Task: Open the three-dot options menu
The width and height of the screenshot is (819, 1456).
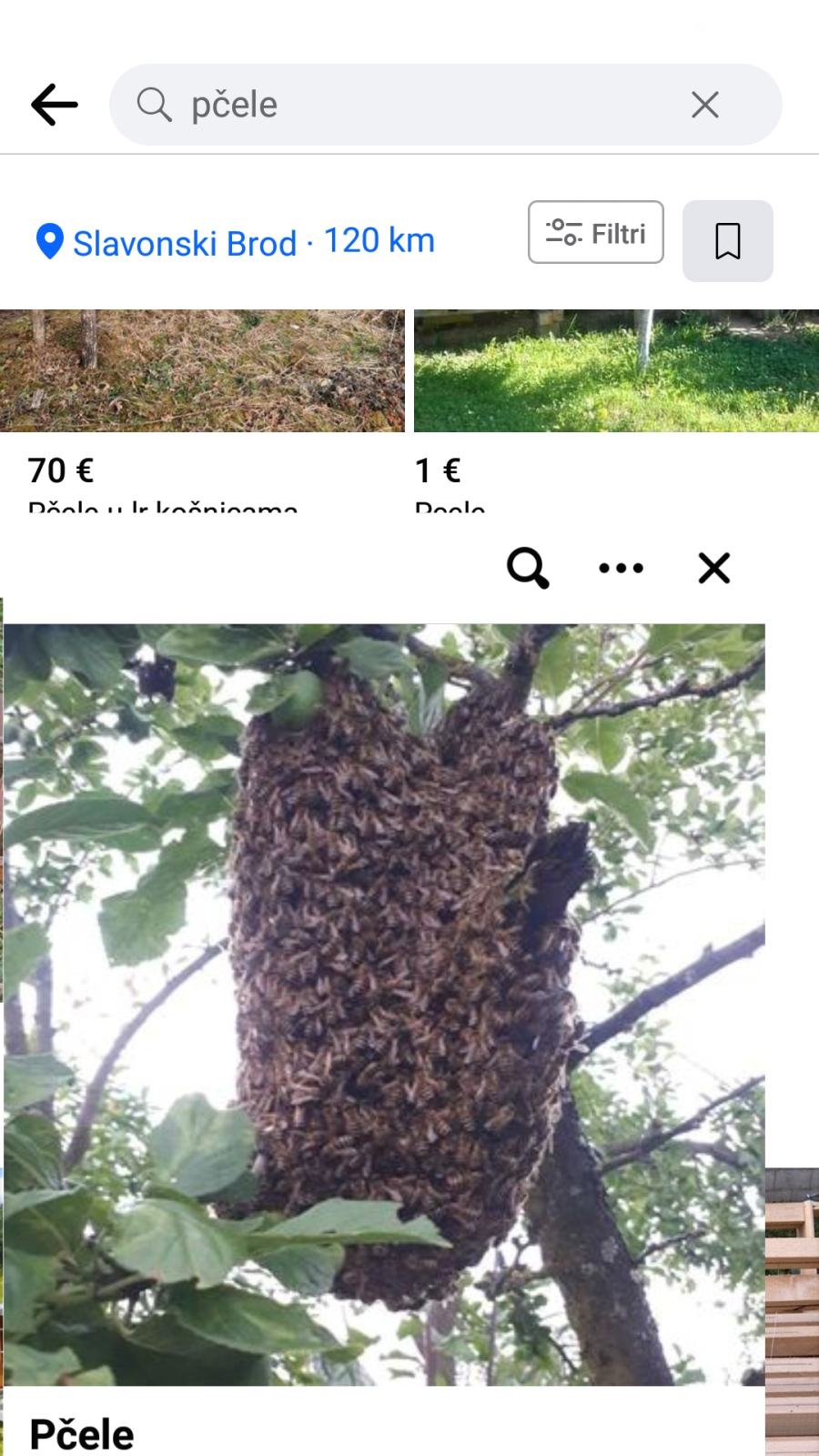Action: (622, 567)
